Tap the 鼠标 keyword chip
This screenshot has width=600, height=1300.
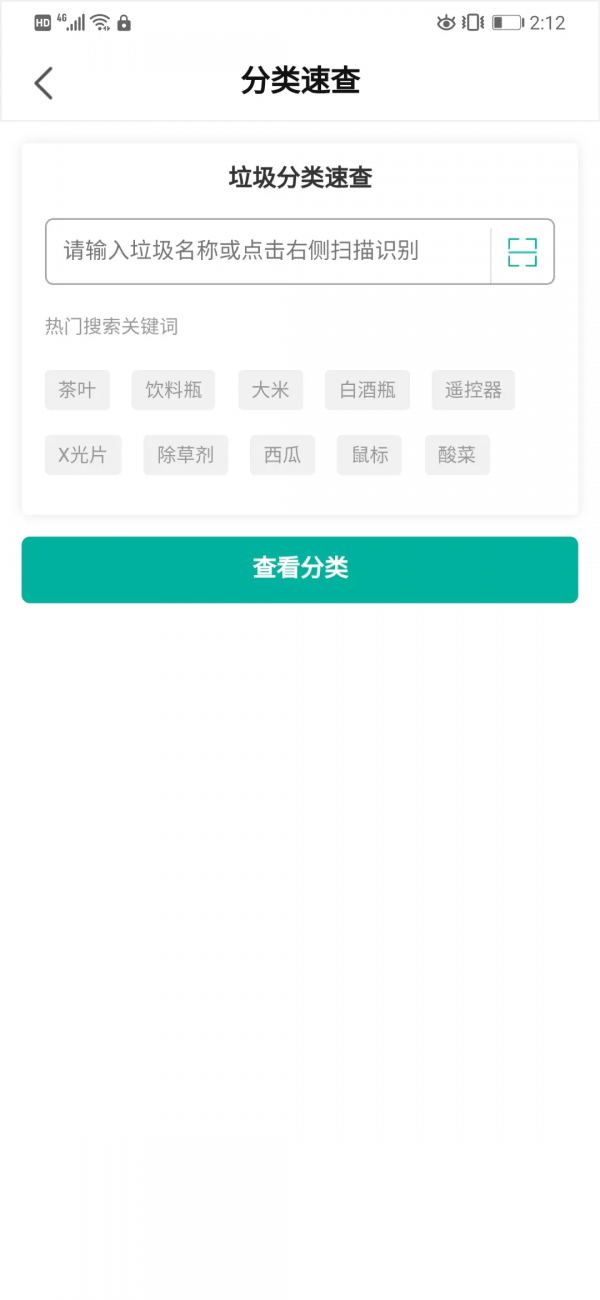click(x=369, y=455)
